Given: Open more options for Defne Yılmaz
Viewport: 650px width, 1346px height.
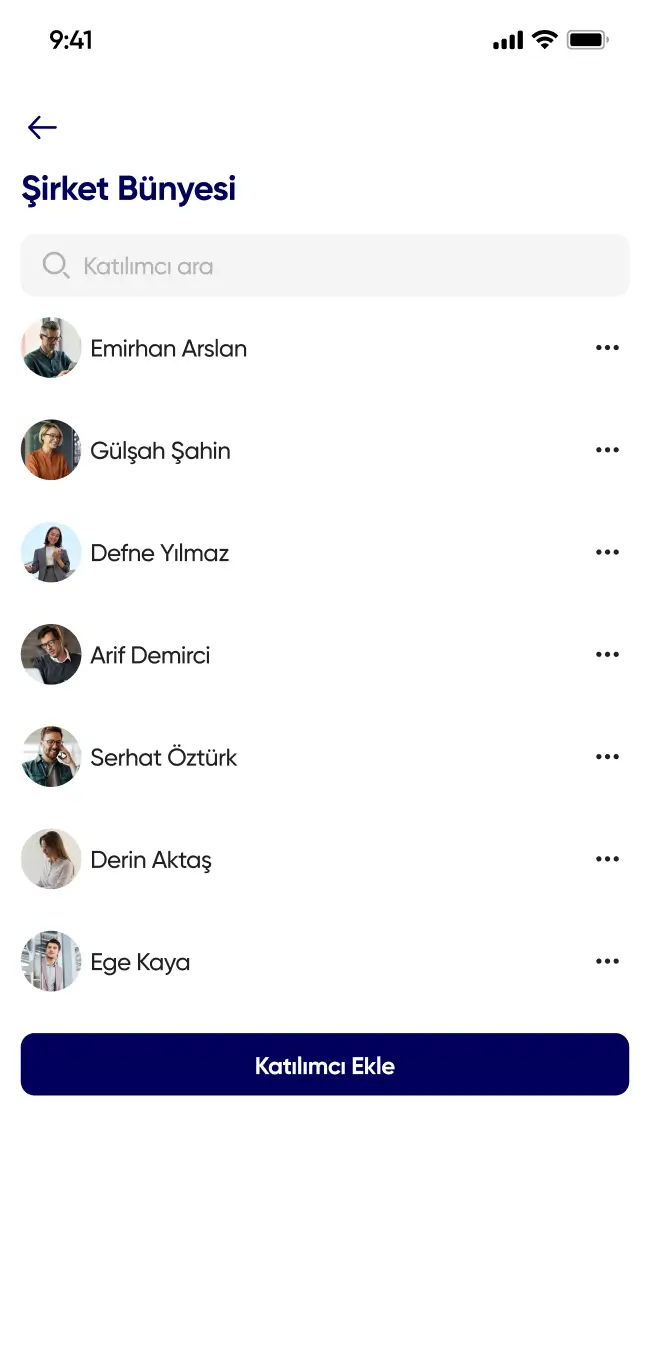Looking at the screenshot, I should point(607,552).
